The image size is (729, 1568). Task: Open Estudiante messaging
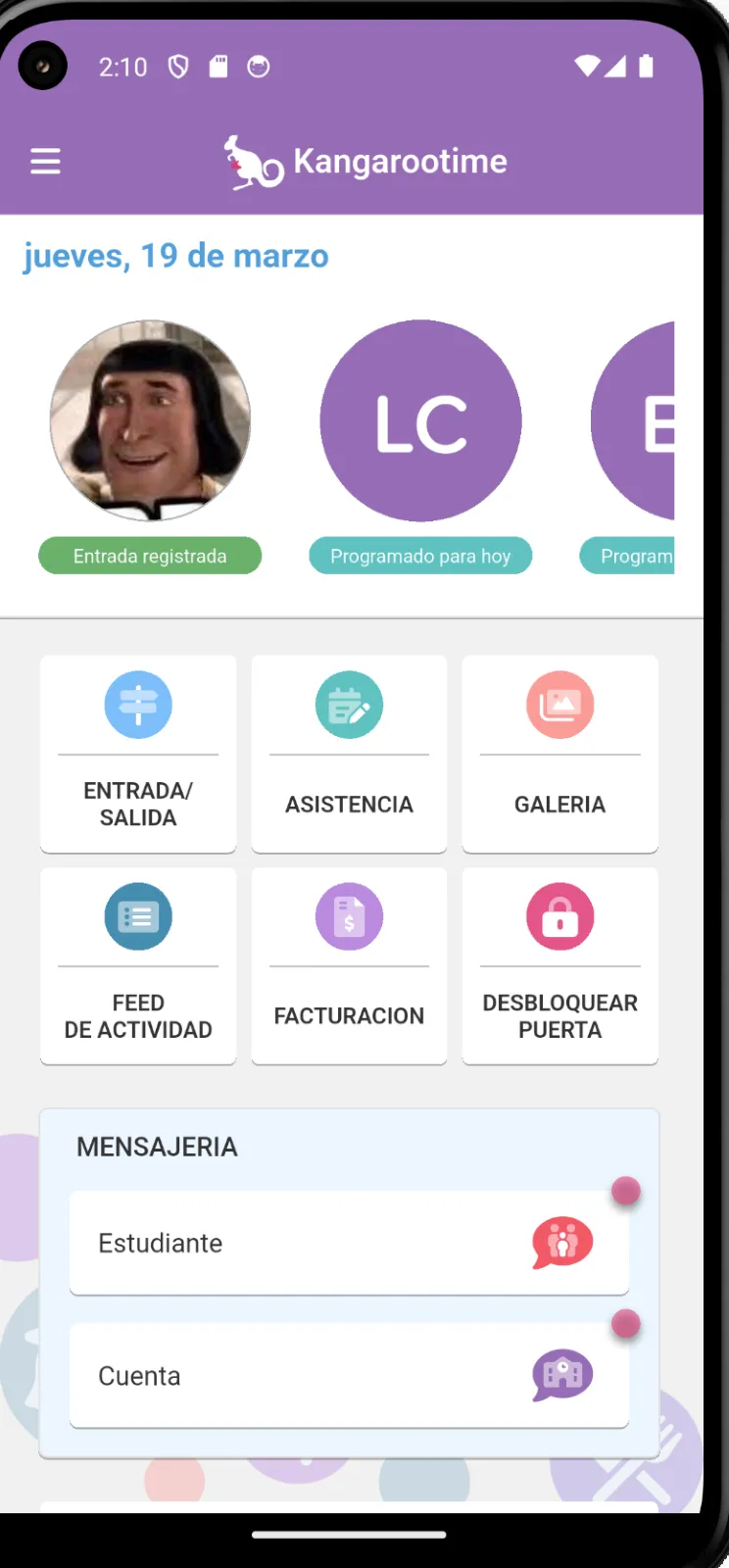pos(349,1243)
